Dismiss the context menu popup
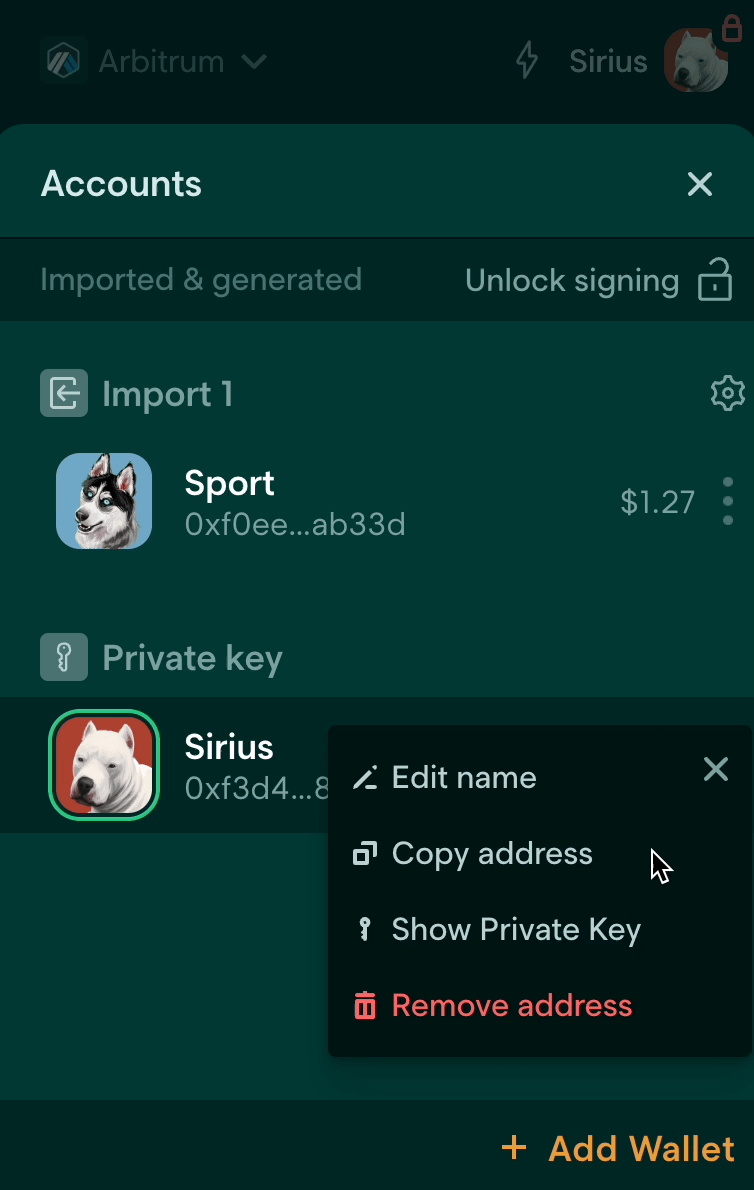This screenshot has width=754, height=1190. [x=715, y=770]
